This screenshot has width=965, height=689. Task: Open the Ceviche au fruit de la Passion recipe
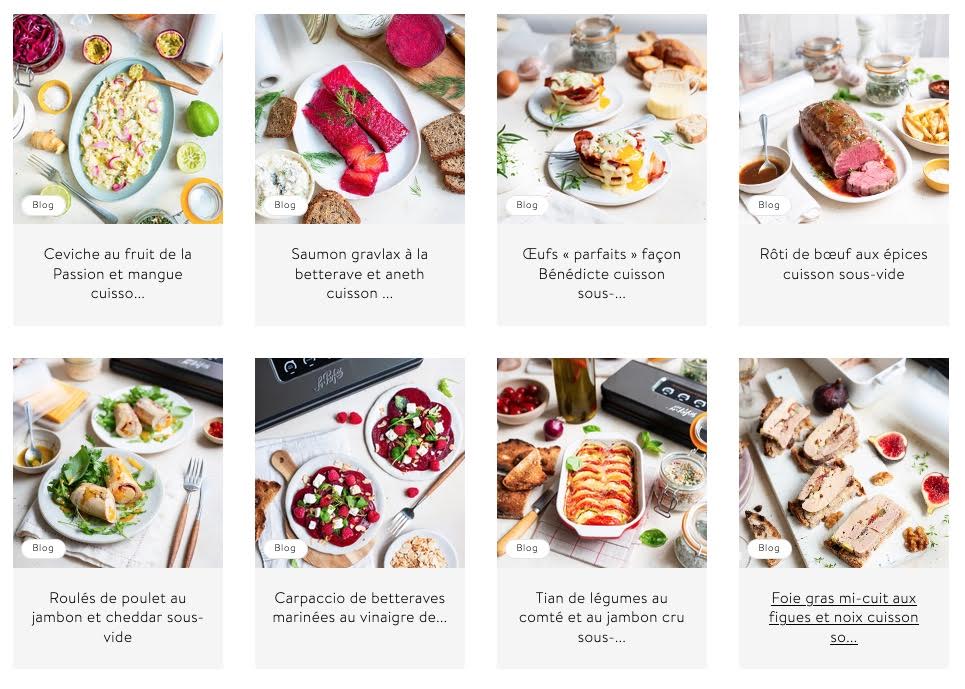pyautogui.click(x=118, y=273)
